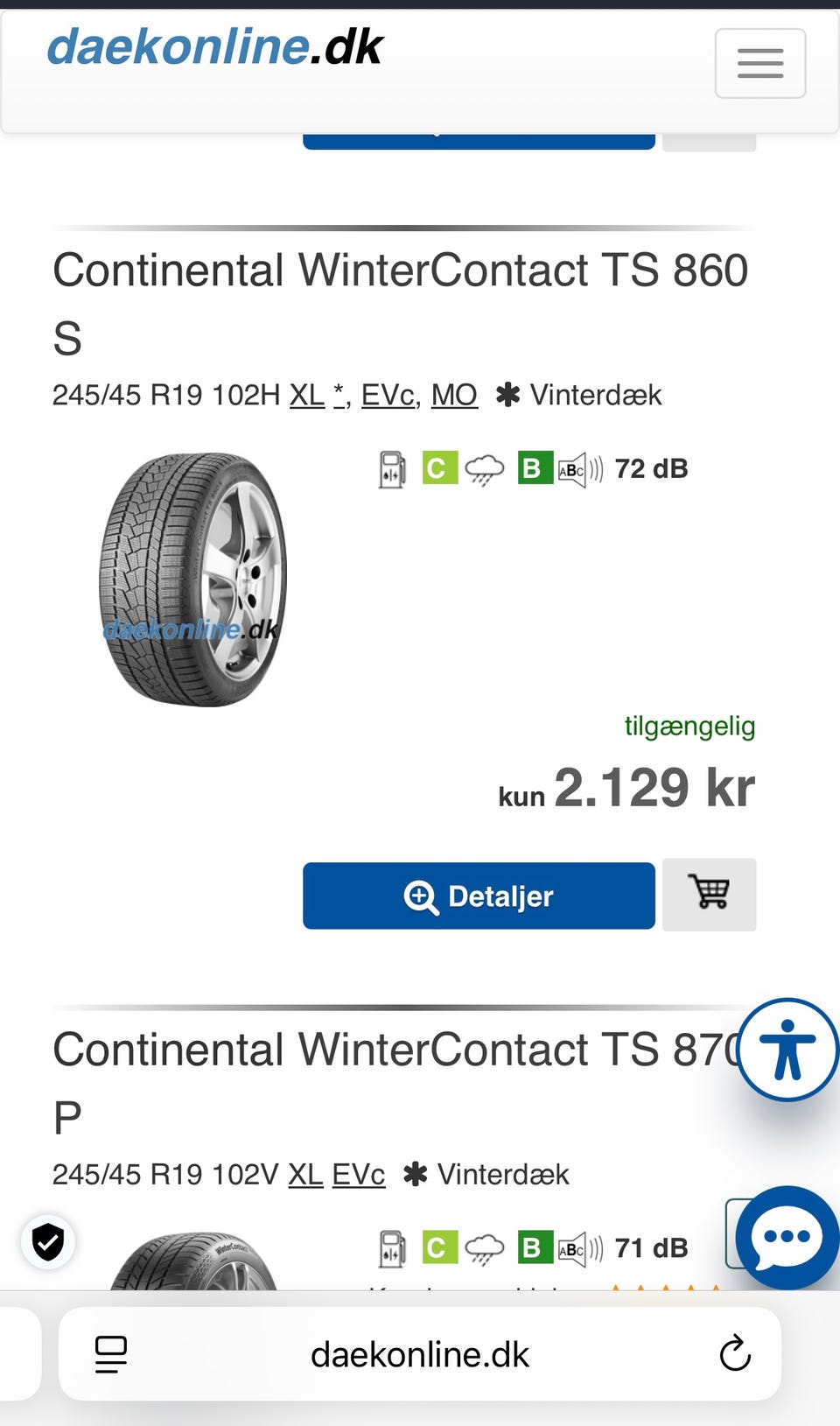Go to daekonline.dk home via logo

(214, 47)
